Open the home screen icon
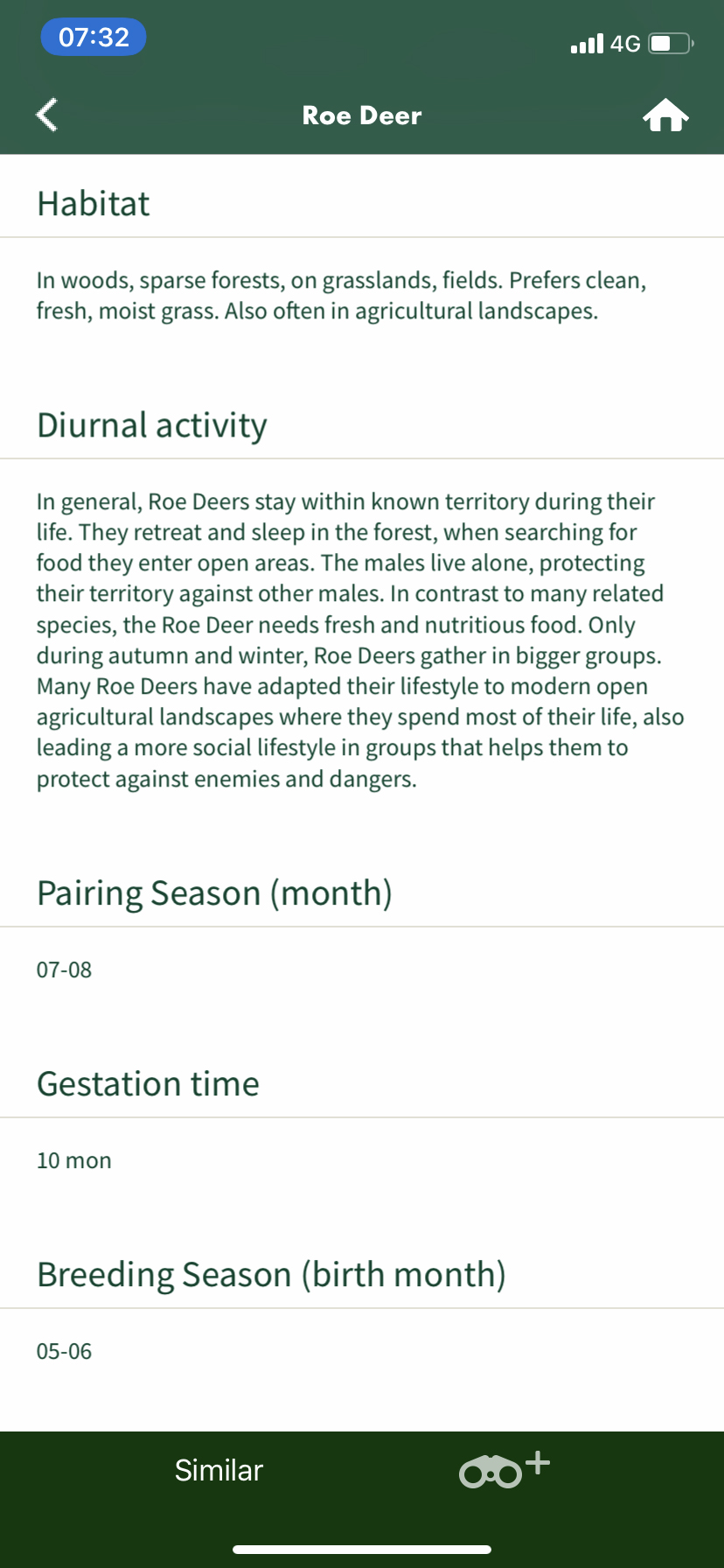Screen dimensions: 724x1568 tap(665, 115)
